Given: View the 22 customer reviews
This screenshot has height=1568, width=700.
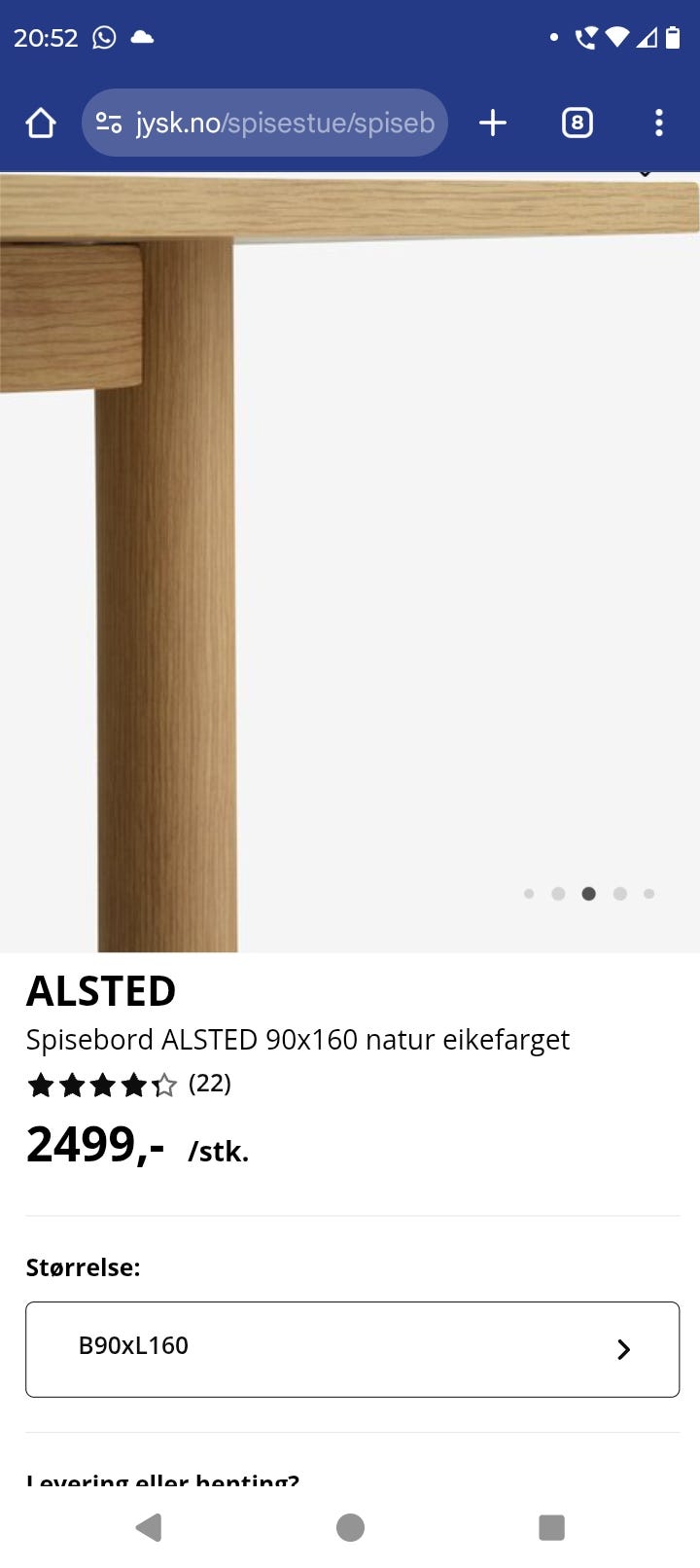Looking at the screenshot, I should pos(209,1084).
